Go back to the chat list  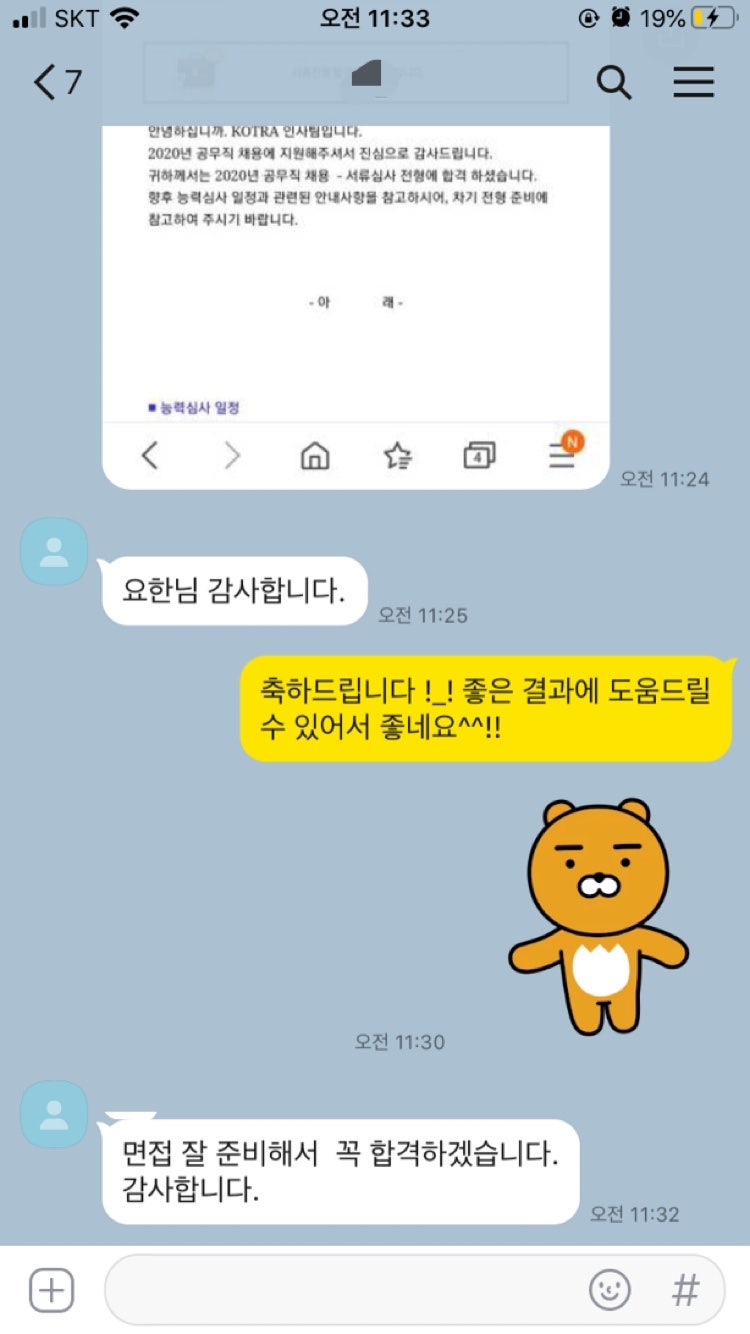55,82
